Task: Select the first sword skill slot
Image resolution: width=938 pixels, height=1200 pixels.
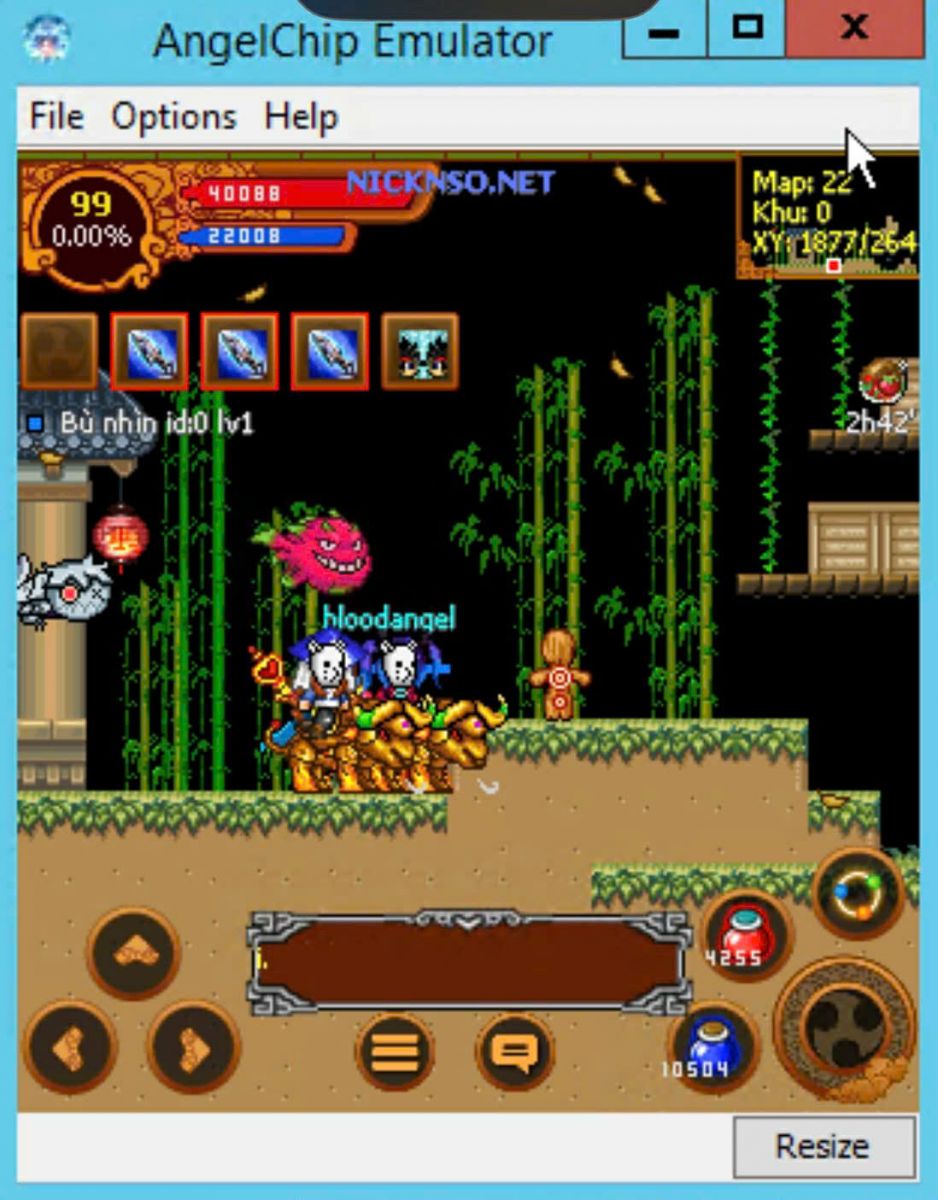Action: [x=149, y=351]
